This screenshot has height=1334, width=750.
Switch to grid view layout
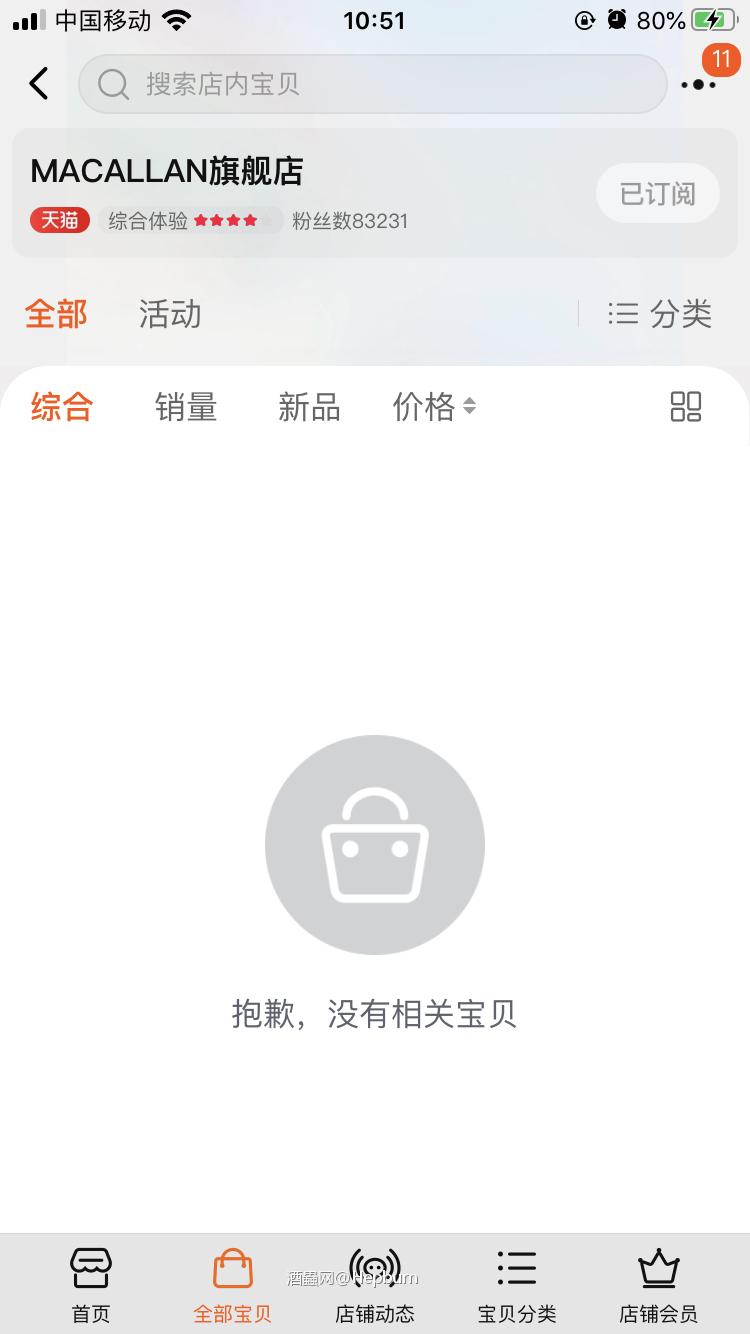point(686,406)
